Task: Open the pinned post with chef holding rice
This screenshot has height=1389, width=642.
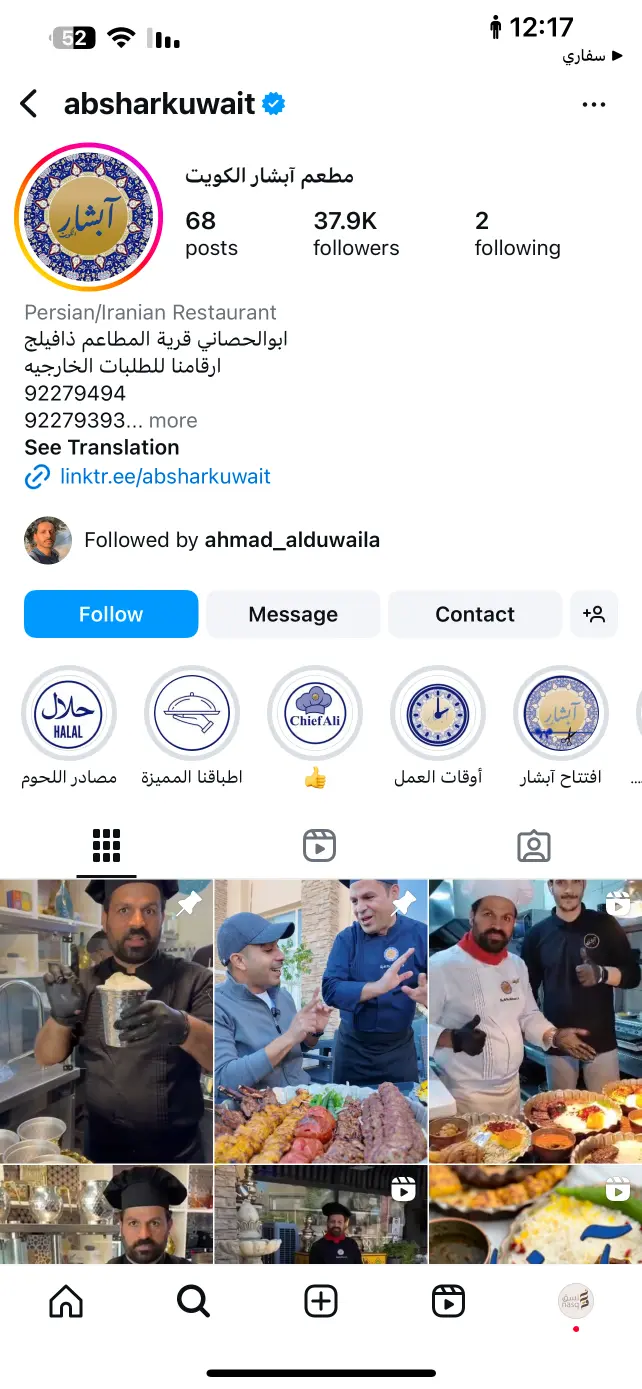Action: tap(106, 1021)
